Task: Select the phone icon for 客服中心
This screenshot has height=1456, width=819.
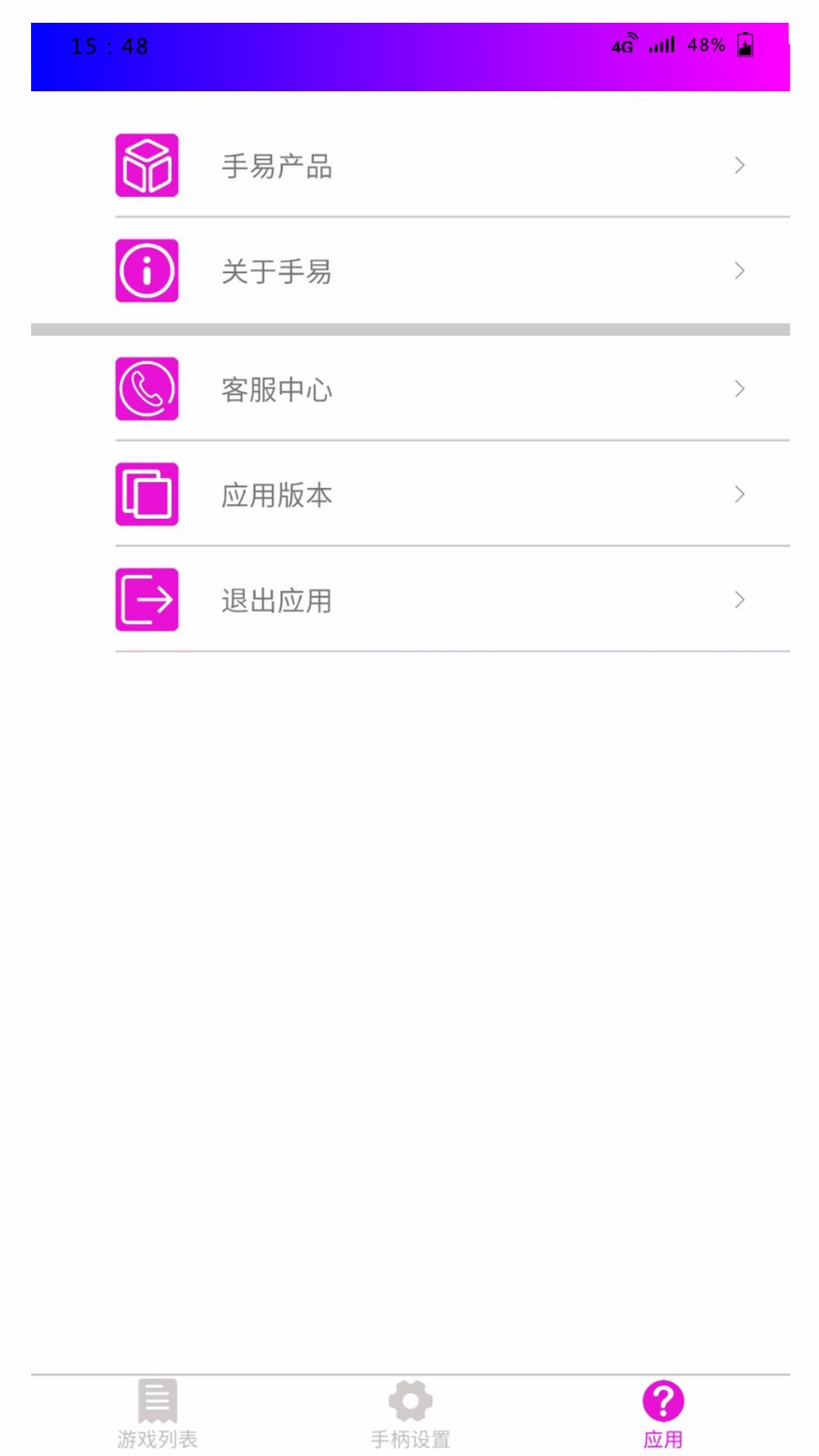Action: pos(146,389)
